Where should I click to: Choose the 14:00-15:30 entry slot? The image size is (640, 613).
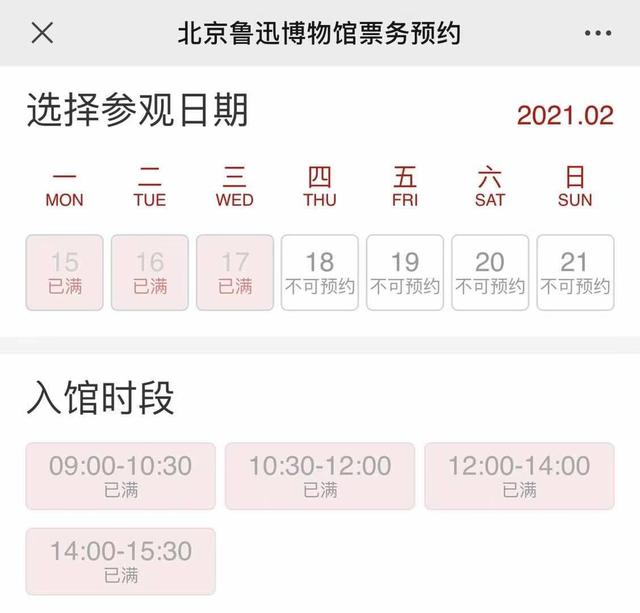tap(120, 561)
